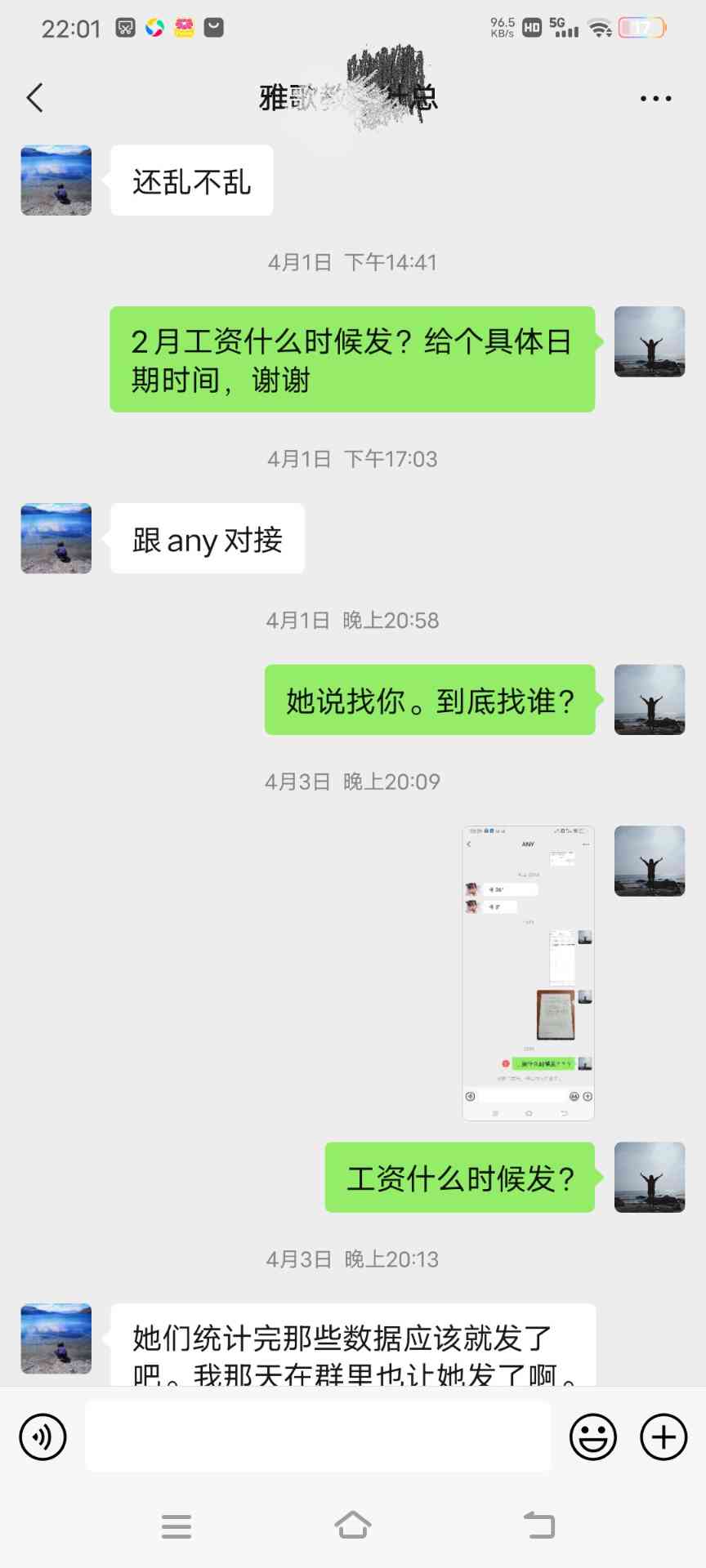Switch to voice message input
This screenshot has width=706, height=1568.
[42, 1437]
